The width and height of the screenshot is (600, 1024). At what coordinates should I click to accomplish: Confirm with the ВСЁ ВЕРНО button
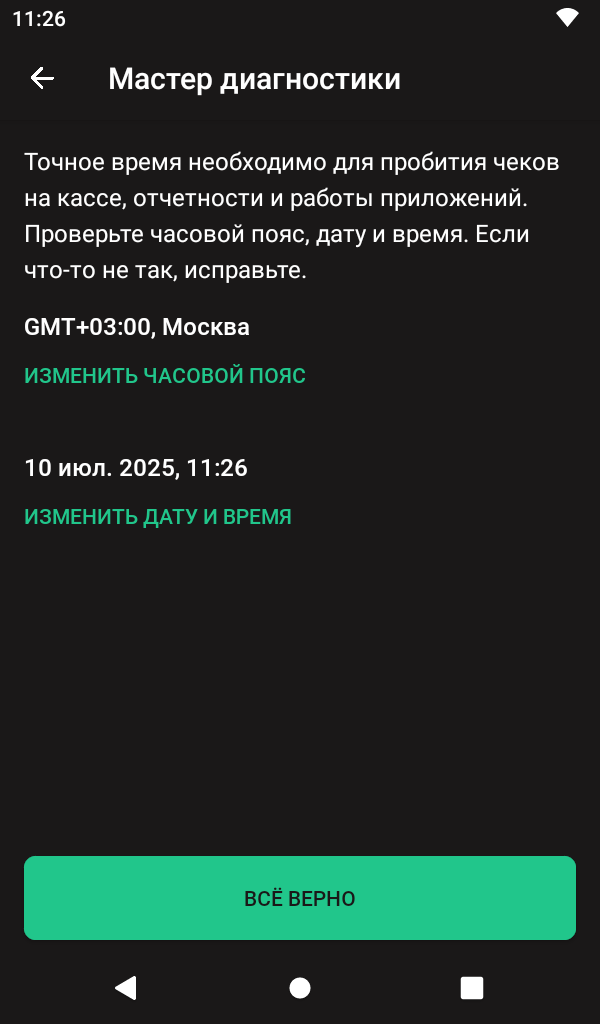pos(300,898)
